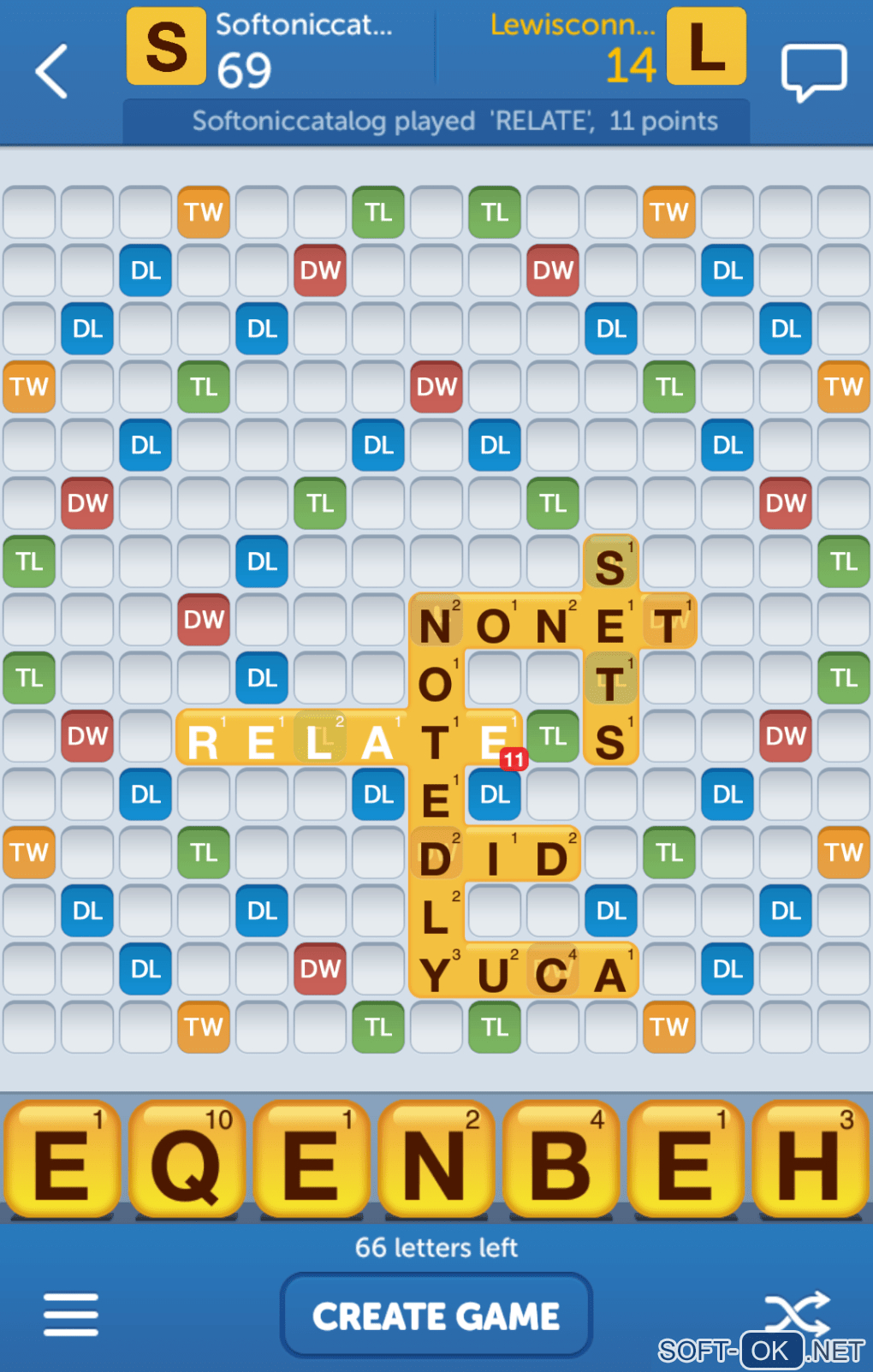This screenshot has width=873, height=1372.
Task: Select the B tile in the rack
Action: pos(561,1160)
